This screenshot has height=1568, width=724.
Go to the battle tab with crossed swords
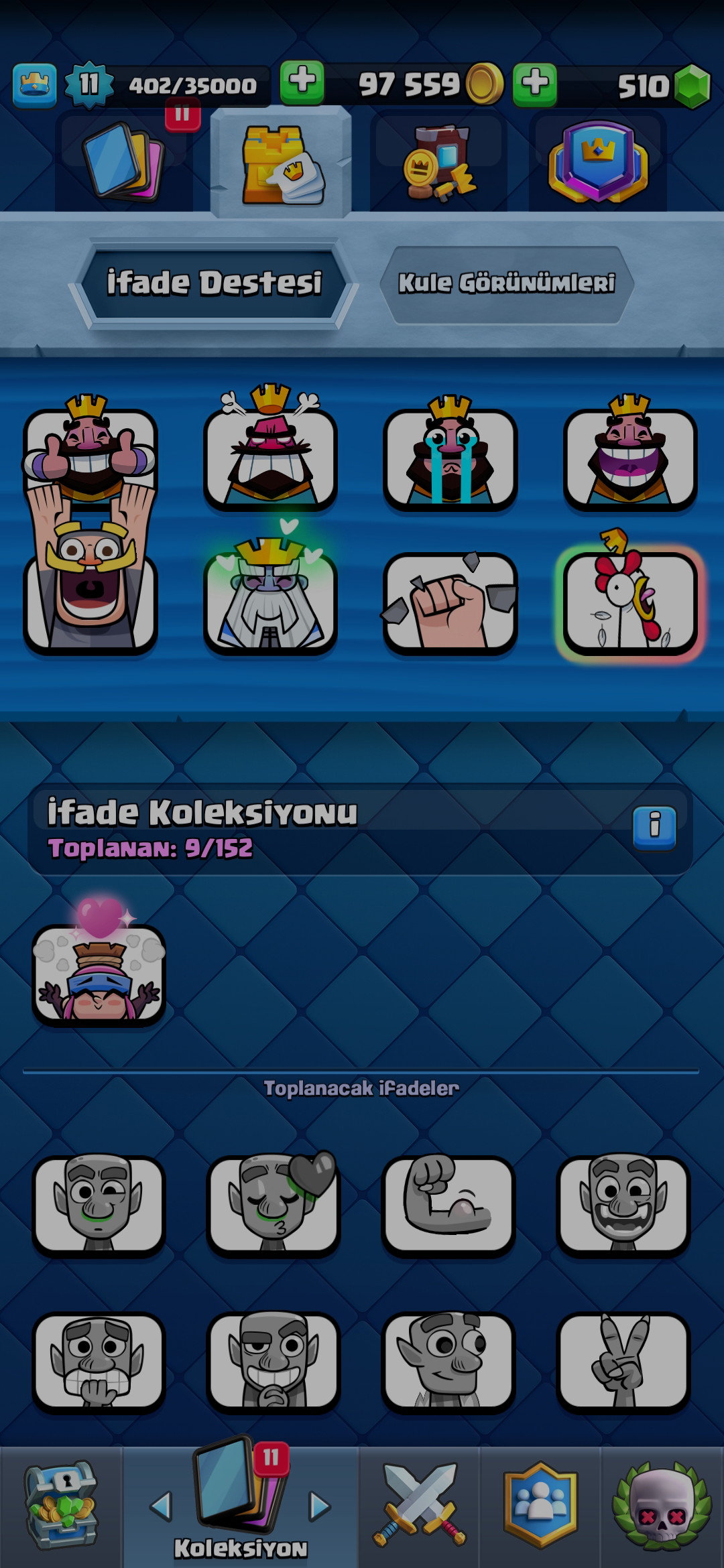click(420, 1506)
